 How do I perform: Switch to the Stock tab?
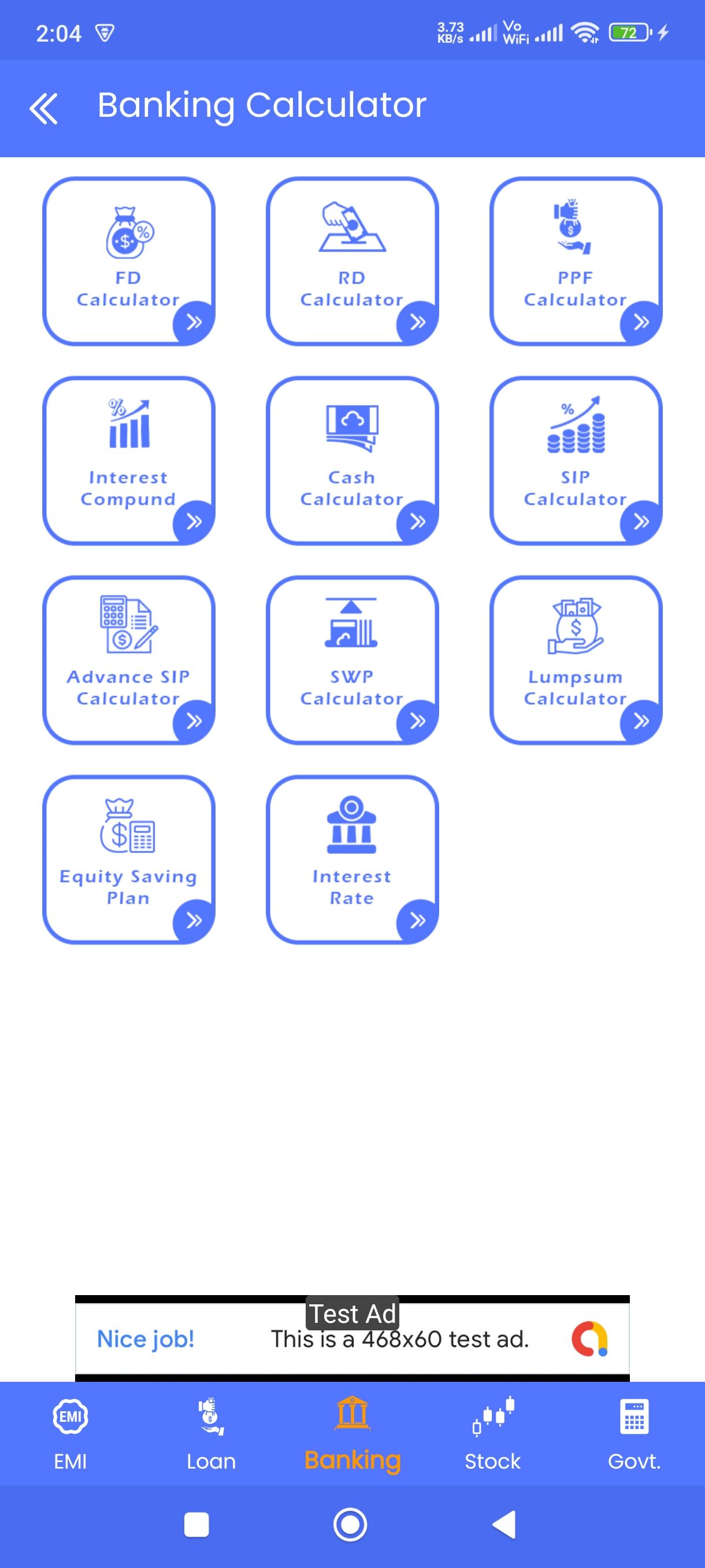(x=493, y=1433)
